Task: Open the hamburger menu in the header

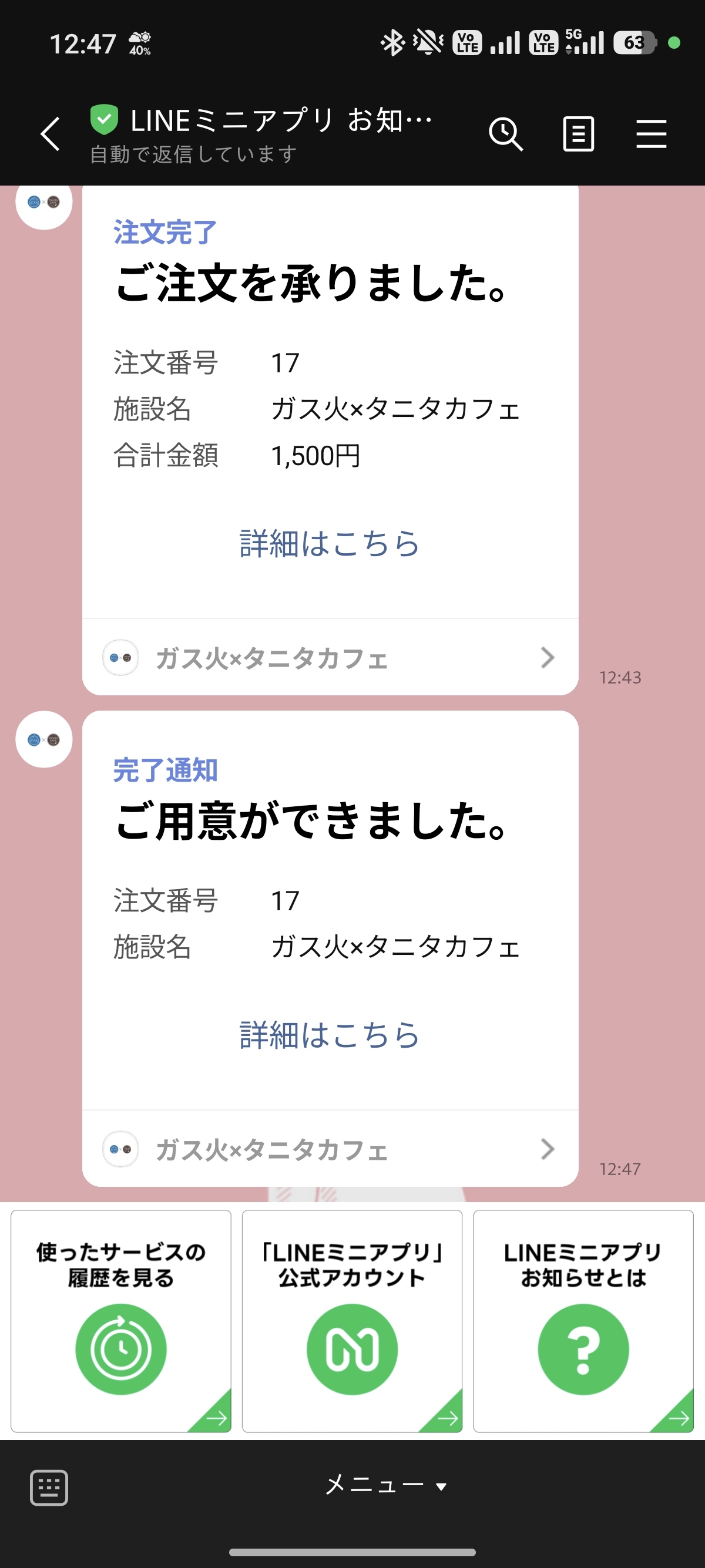Action: point(651,133)
